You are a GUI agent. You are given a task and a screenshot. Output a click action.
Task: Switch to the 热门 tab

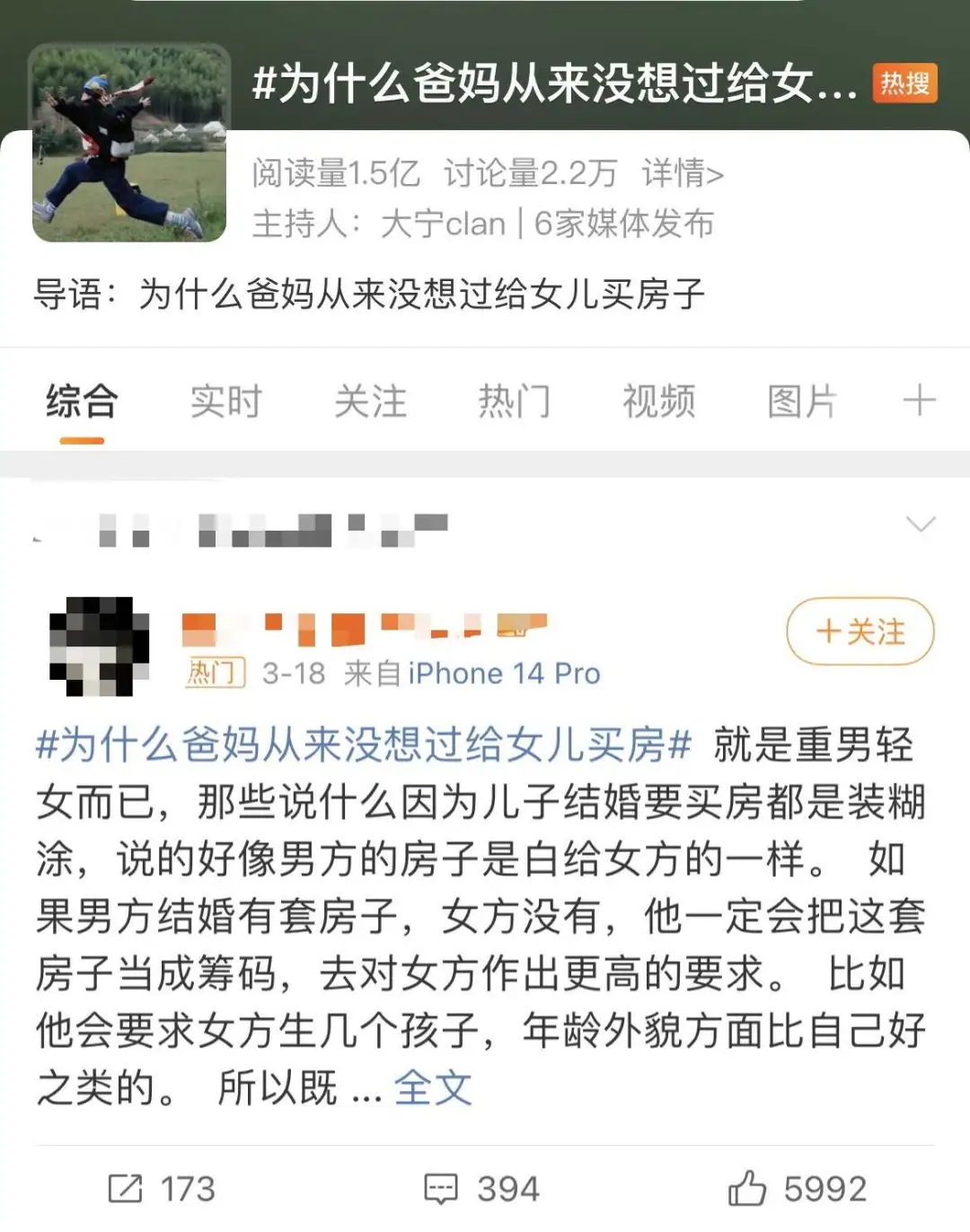pyautogui.click(x=514, y=401)
